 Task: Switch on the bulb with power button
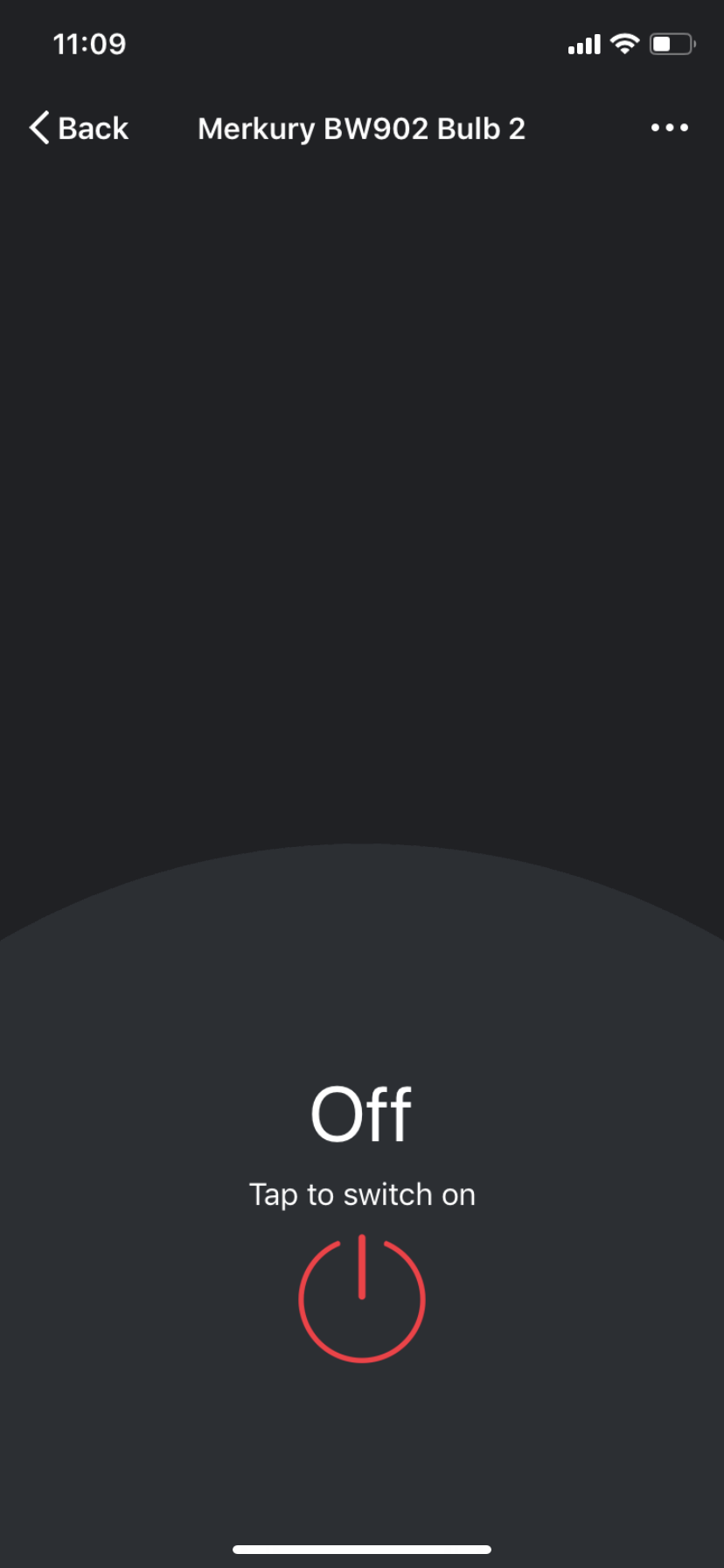(362, 1298)
